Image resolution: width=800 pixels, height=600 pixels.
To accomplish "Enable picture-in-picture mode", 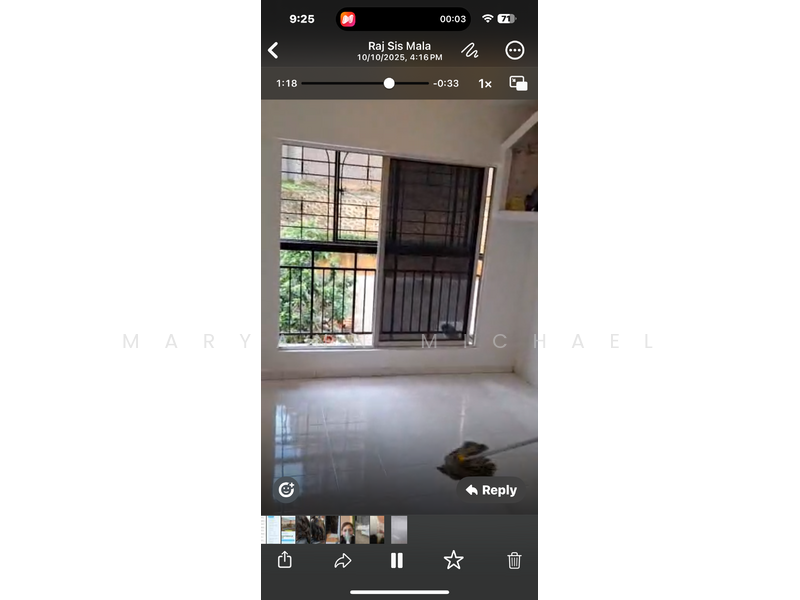I will 518,84.
